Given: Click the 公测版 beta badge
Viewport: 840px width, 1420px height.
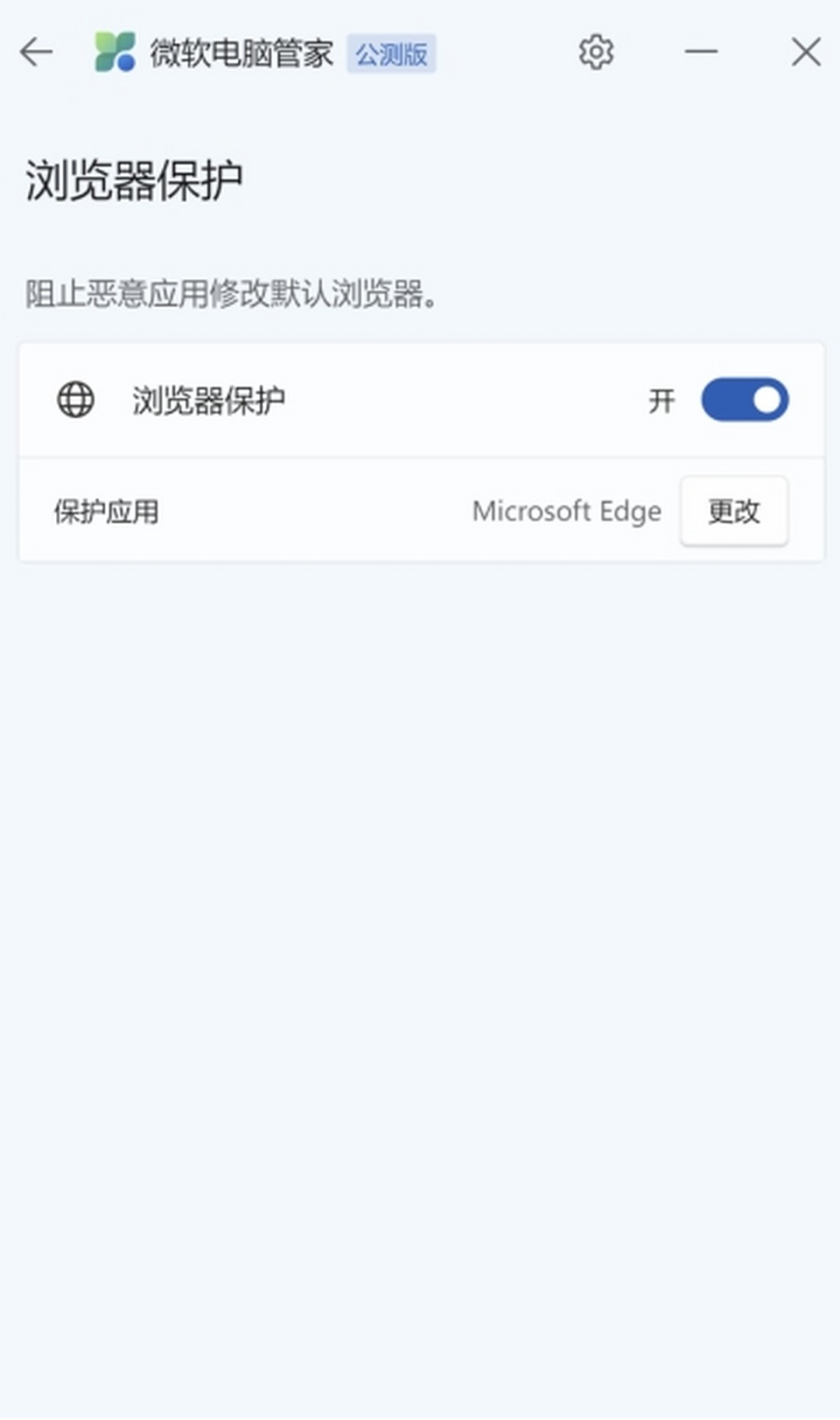Looking at the screenshot, I should tap(393, 54).
